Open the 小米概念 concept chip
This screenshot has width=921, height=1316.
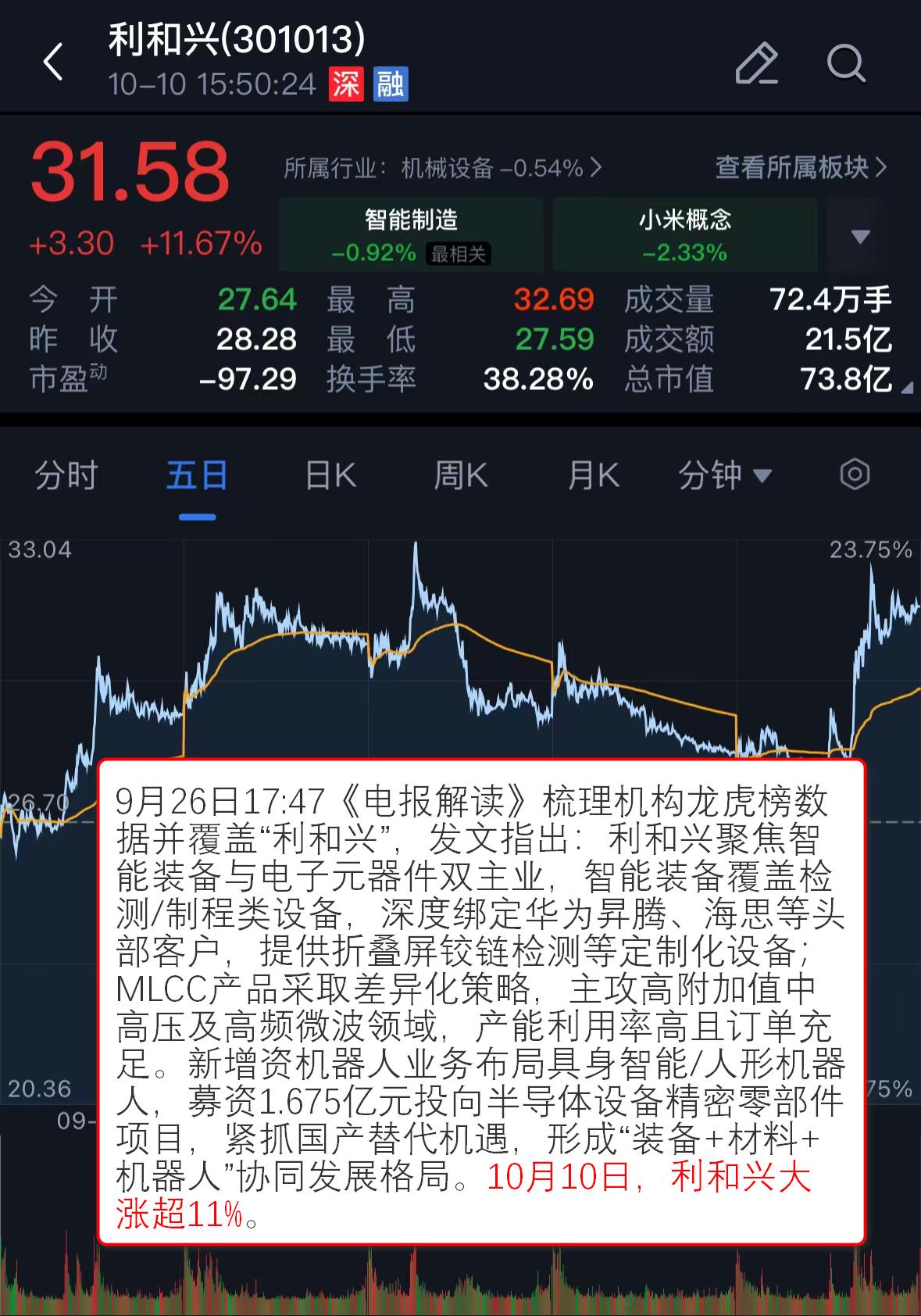click(684, 234)
